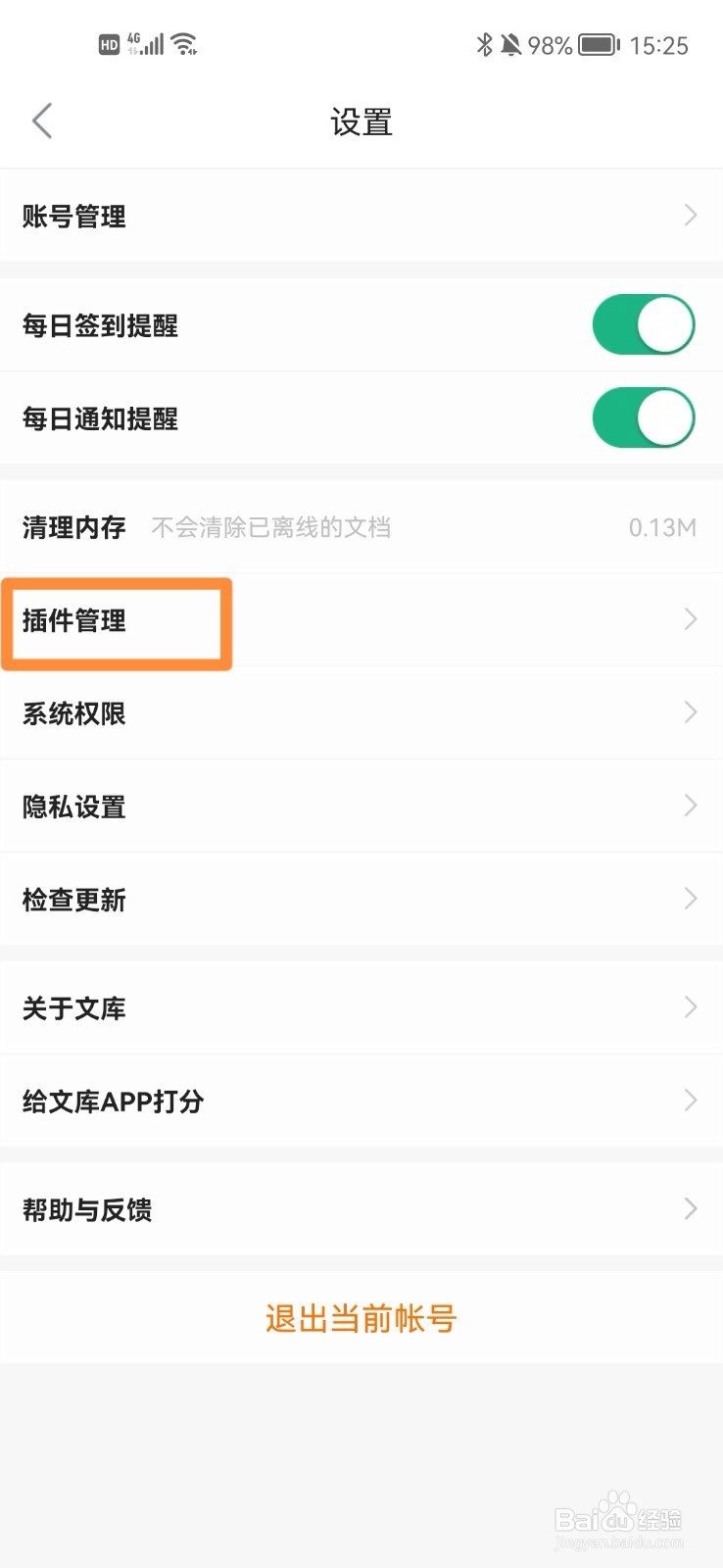Viewport: 723px width, 1568px height.
Task: Expand 账号管理 account management options
Action: point(361,215)
